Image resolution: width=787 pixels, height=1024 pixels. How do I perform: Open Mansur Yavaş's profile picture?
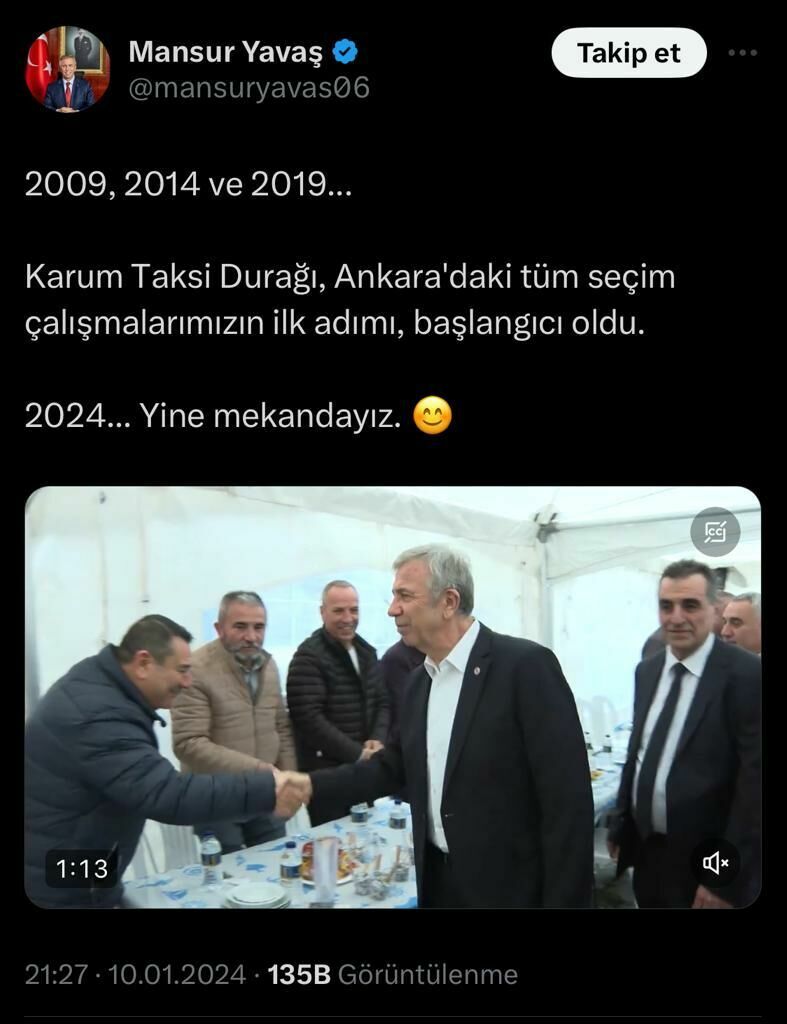coord(67,69)
